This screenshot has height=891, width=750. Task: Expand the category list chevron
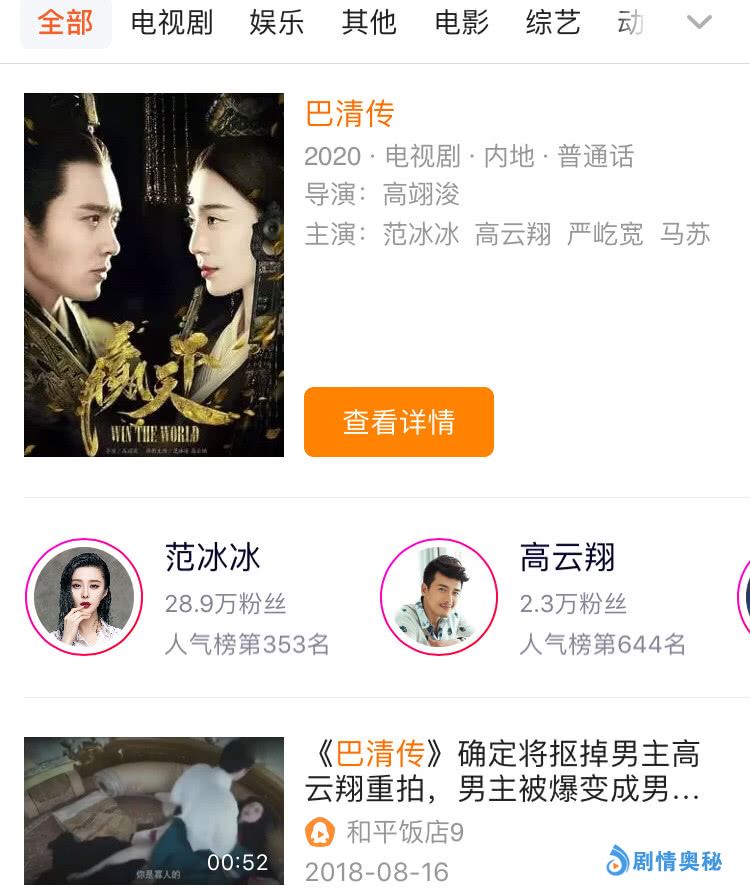coord(699,22)
